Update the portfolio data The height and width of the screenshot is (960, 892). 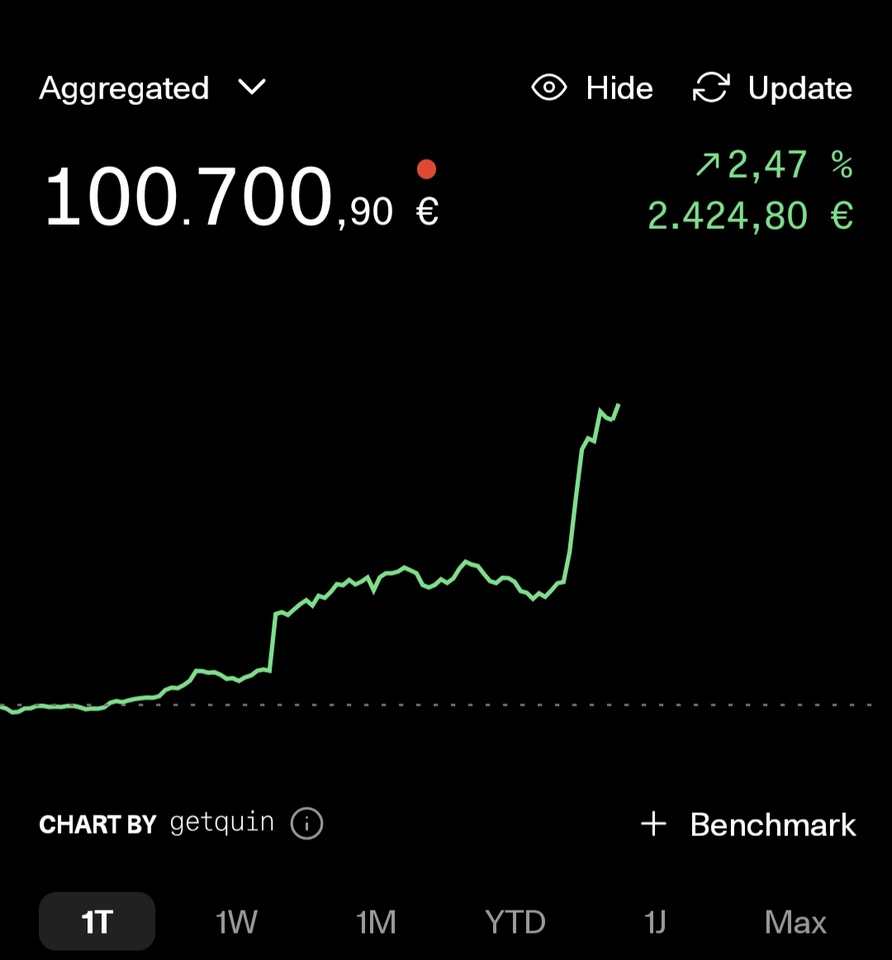point(772,88)
